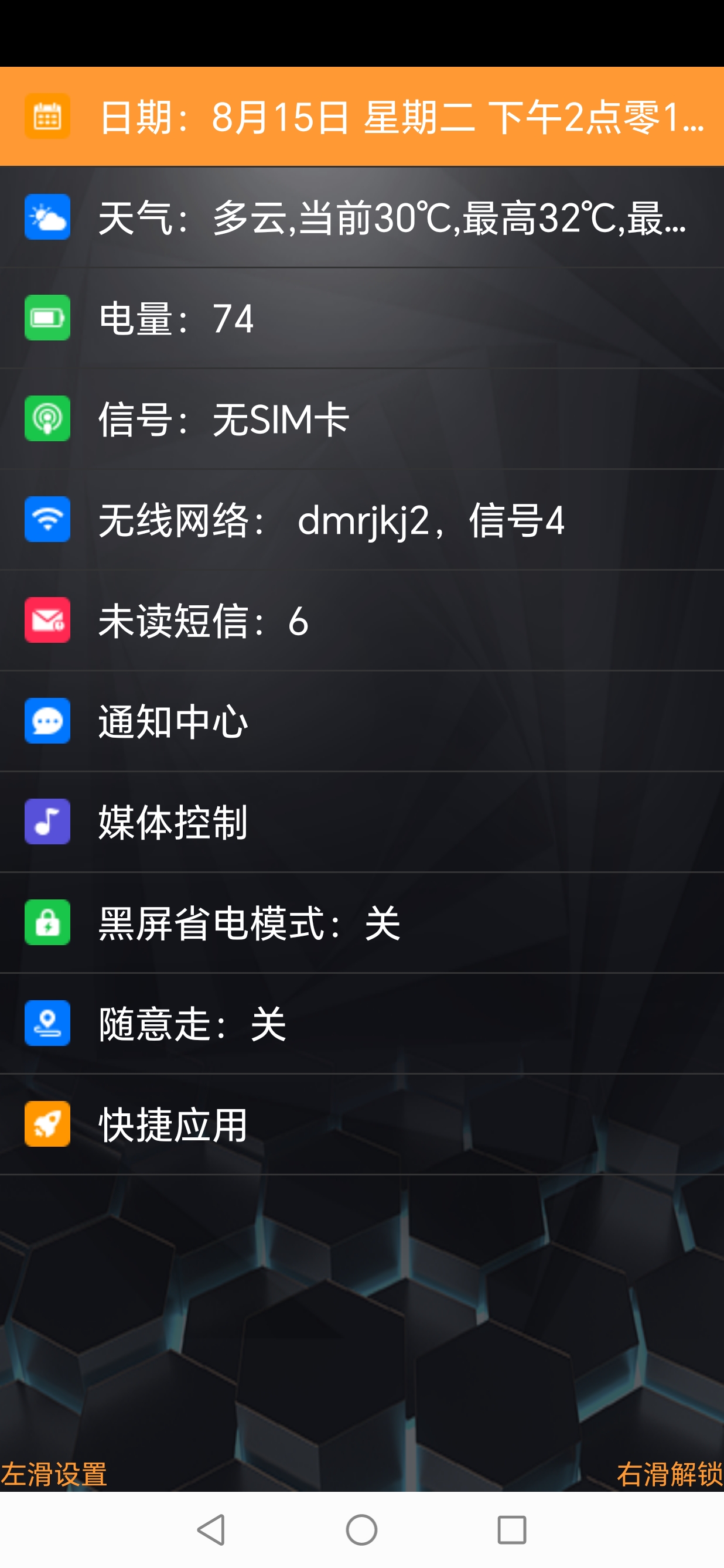Click the weather icon showing cloudy forecast
This screenshot has width=724, height=1568.
click(47, 217)
